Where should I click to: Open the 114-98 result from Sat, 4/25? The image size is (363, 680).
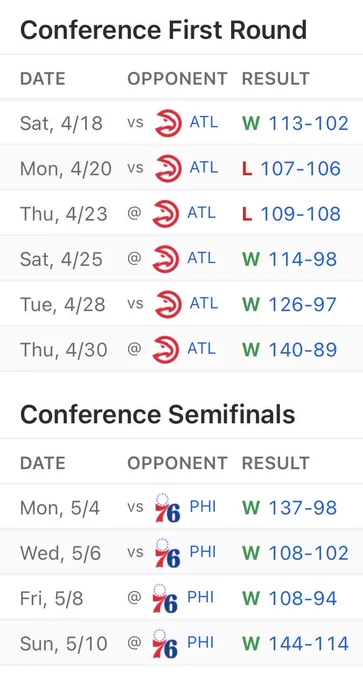(x=303, y=259)
